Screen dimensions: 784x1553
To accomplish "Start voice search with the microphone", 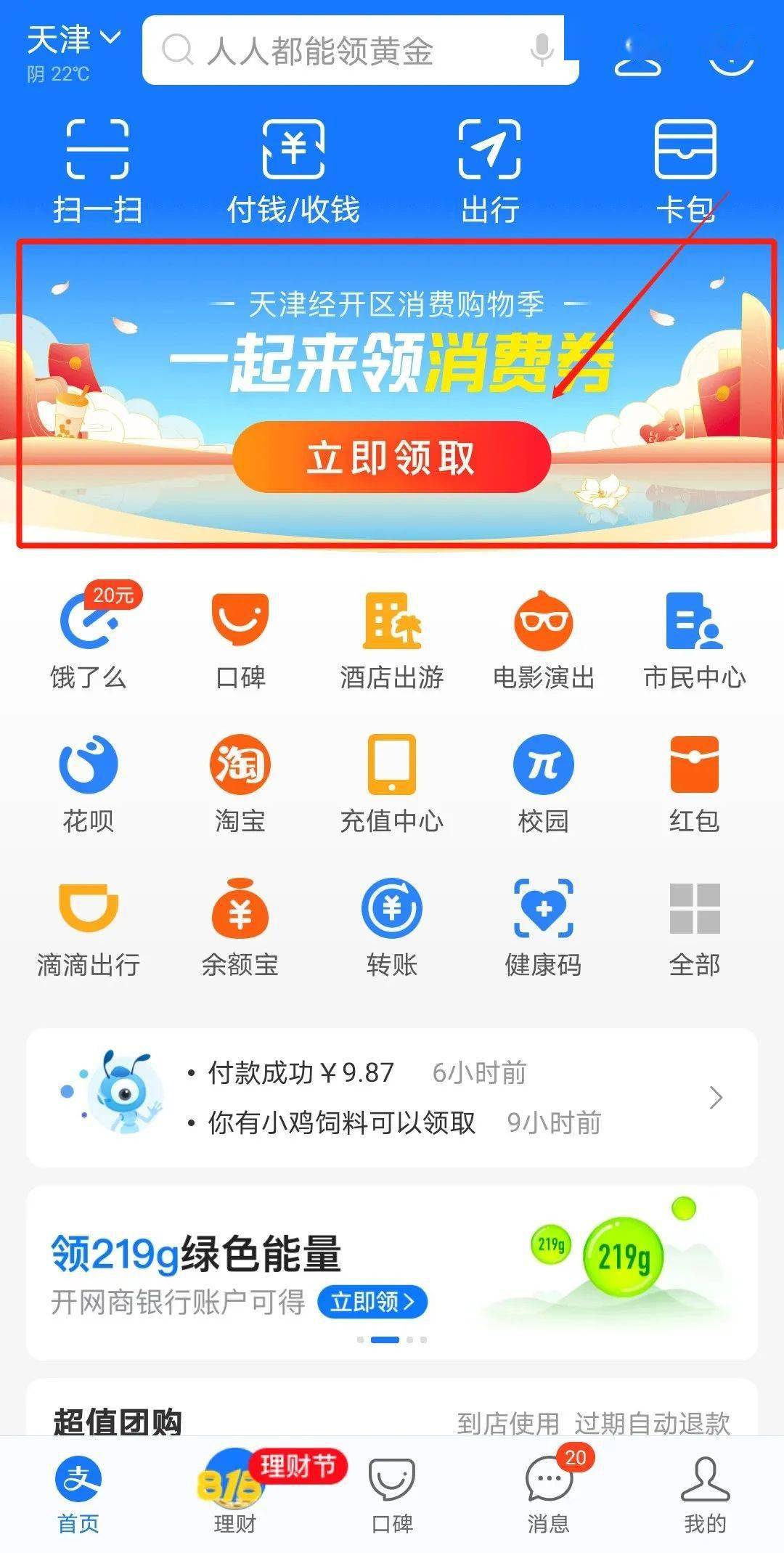I will (x=541, y=51).
